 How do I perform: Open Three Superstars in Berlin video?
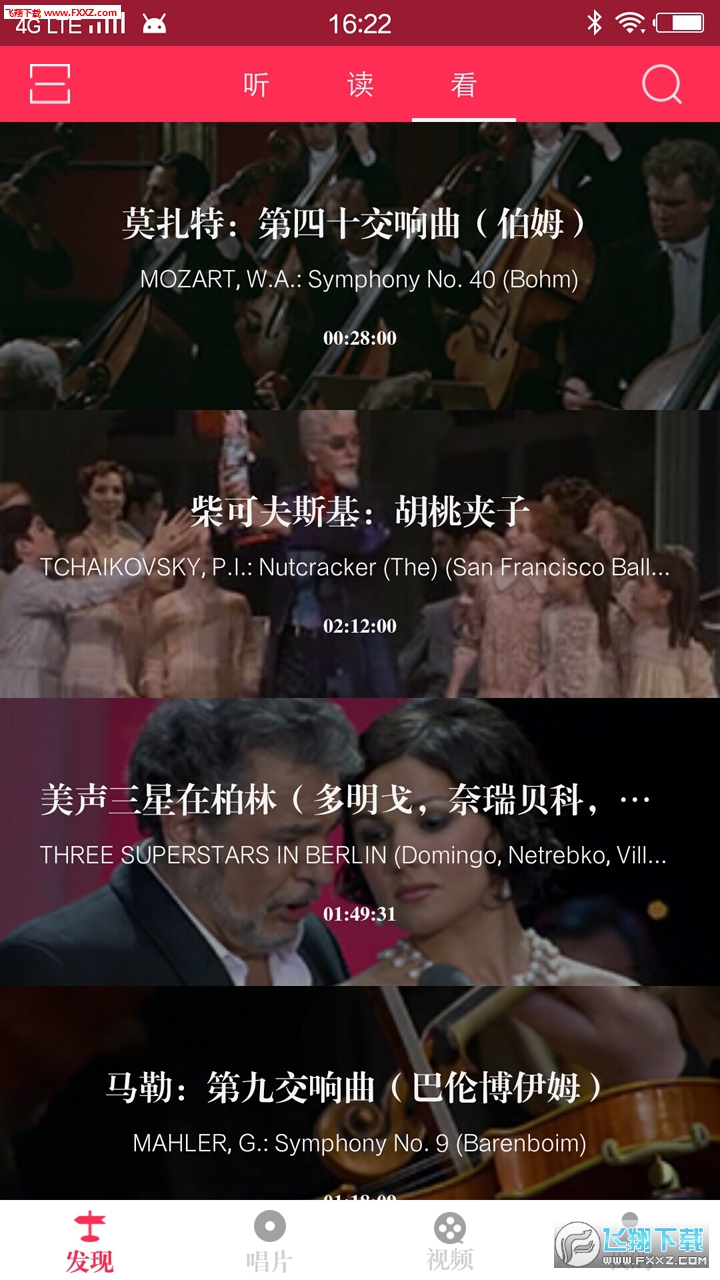(360, 842)
